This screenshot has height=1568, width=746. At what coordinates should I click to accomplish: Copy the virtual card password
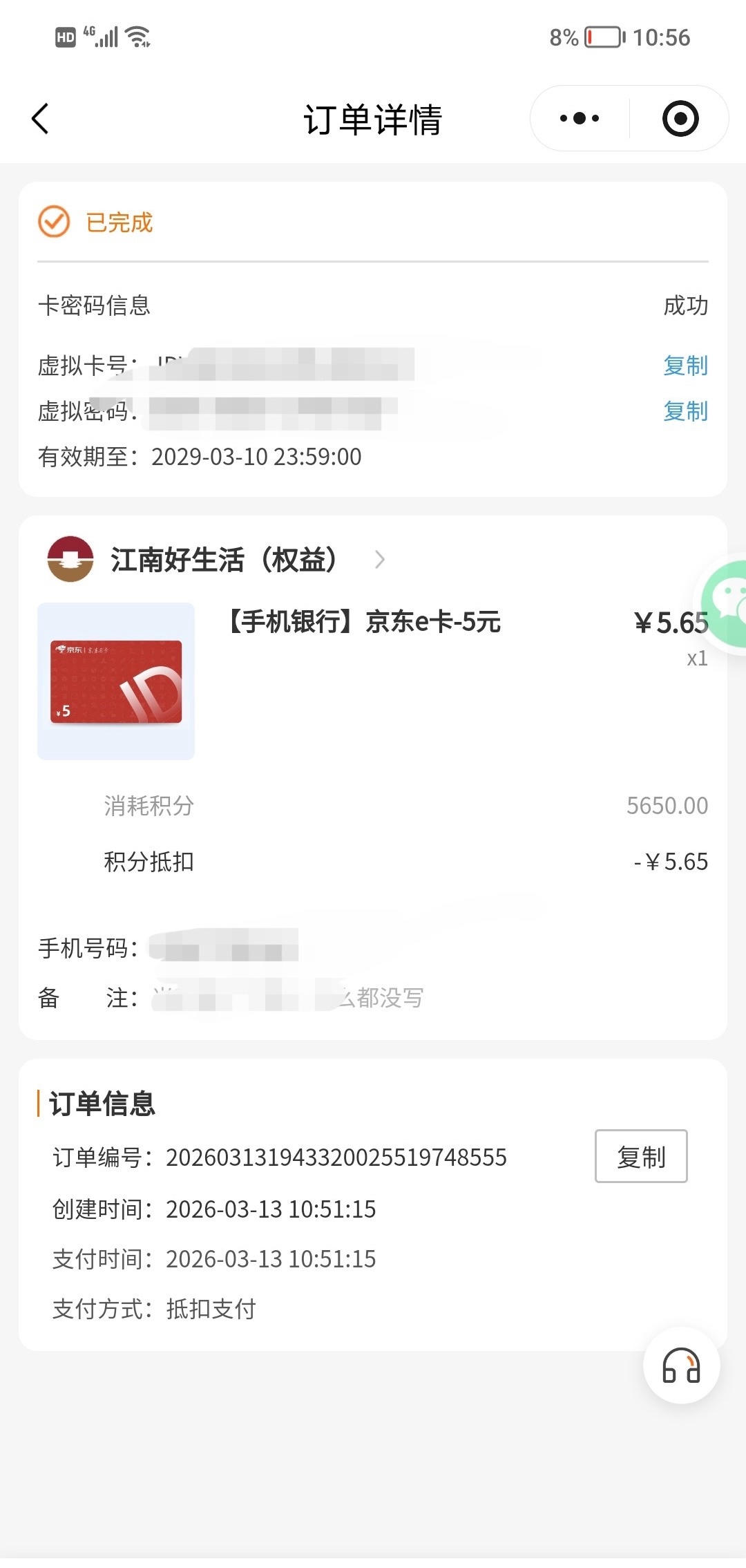tap(685, 411)
